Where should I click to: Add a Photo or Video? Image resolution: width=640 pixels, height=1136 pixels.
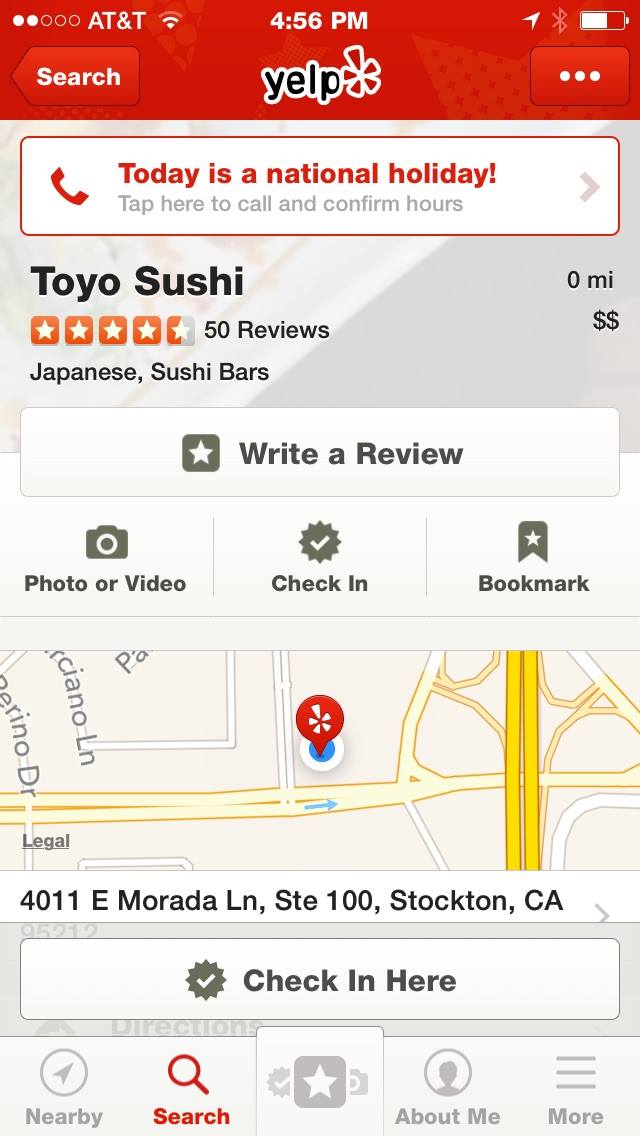(106, 558)
